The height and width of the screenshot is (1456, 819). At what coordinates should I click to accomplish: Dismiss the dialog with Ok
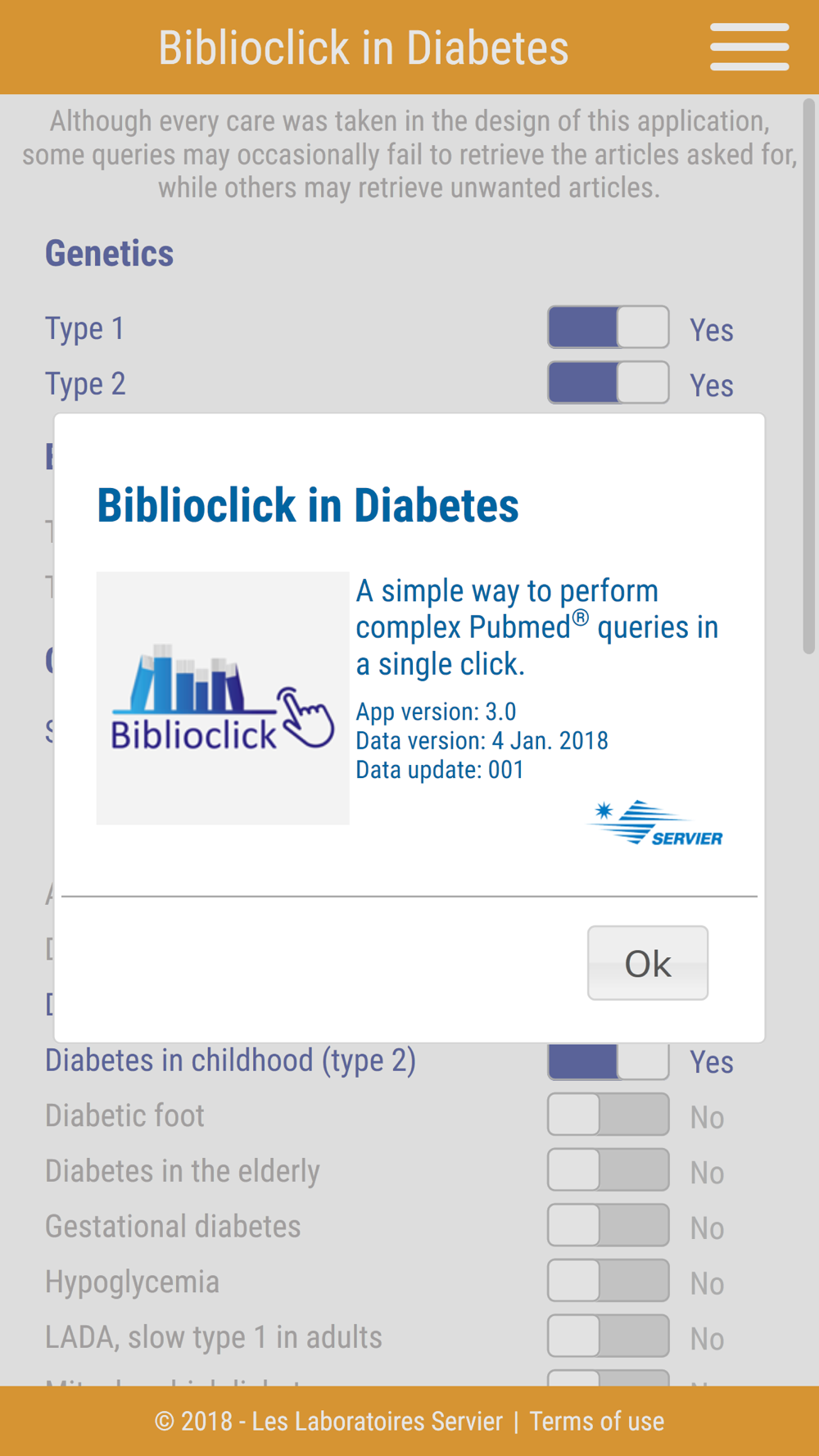tap(647, 963)
